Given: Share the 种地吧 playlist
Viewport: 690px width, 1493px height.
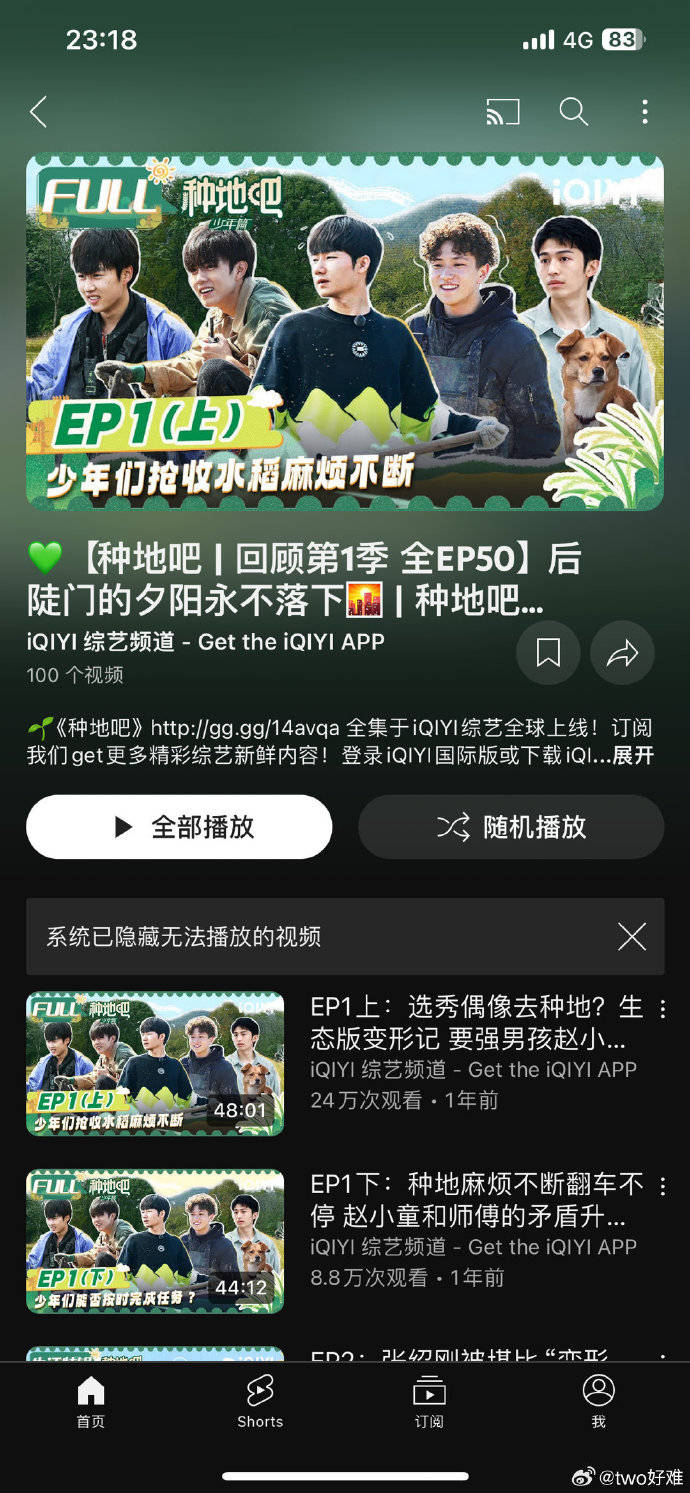Looking at the screenshot, I should [622, 654].
